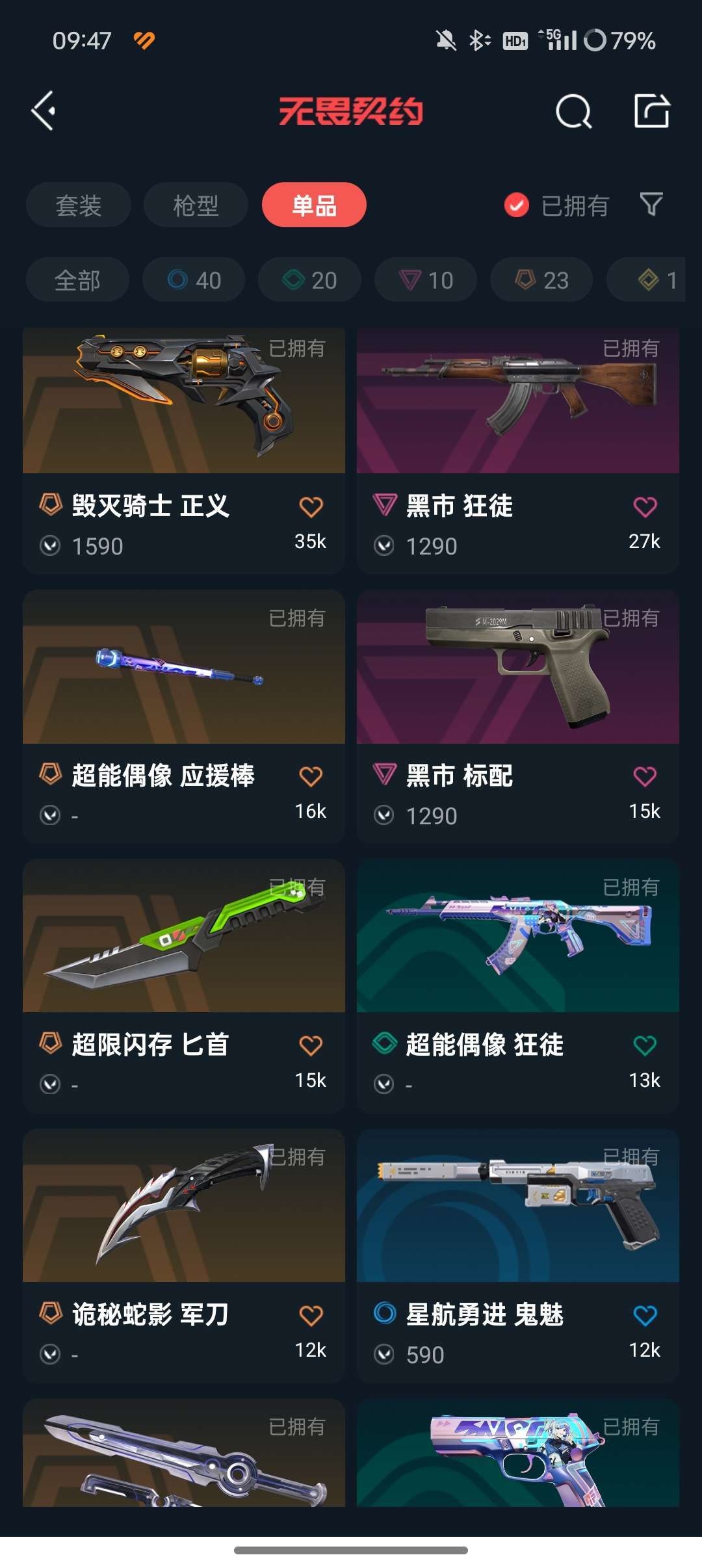Like the 超能偶像 狂徒 skin
Screen dimensions: 702x1568
645,1046
